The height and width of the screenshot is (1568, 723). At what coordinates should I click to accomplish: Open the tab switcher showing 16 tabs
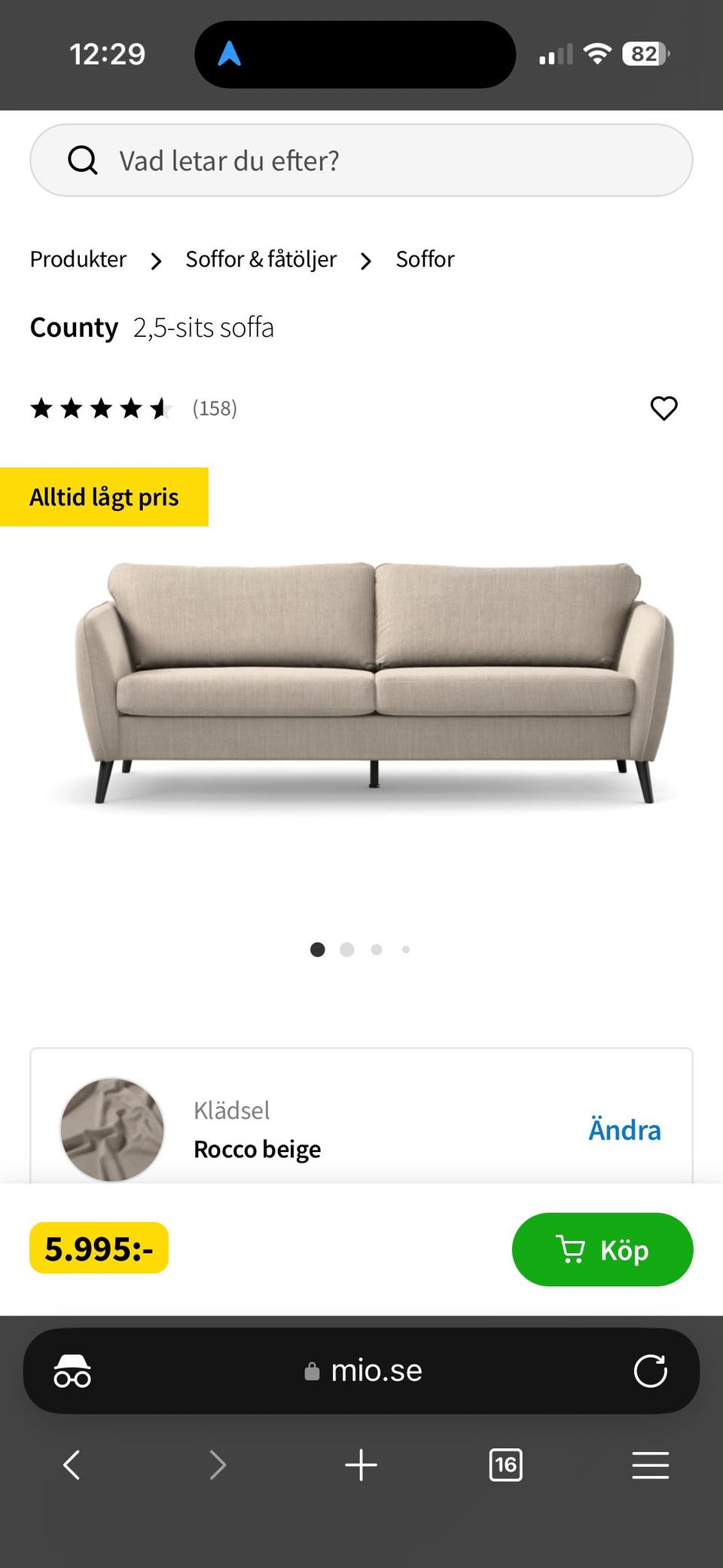point(505,1465)
